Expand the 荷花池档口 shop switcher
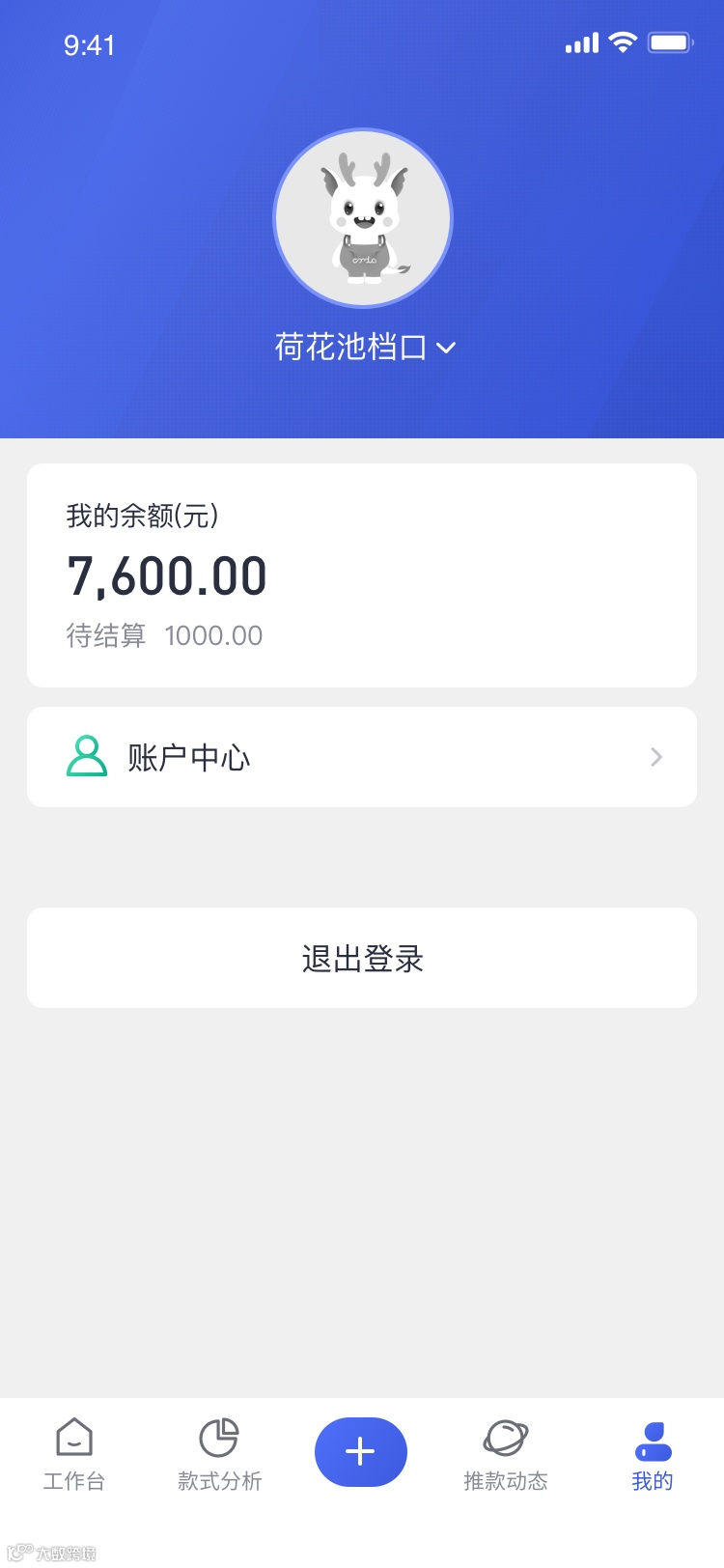 pyautogui.click(x=364, y=347)
